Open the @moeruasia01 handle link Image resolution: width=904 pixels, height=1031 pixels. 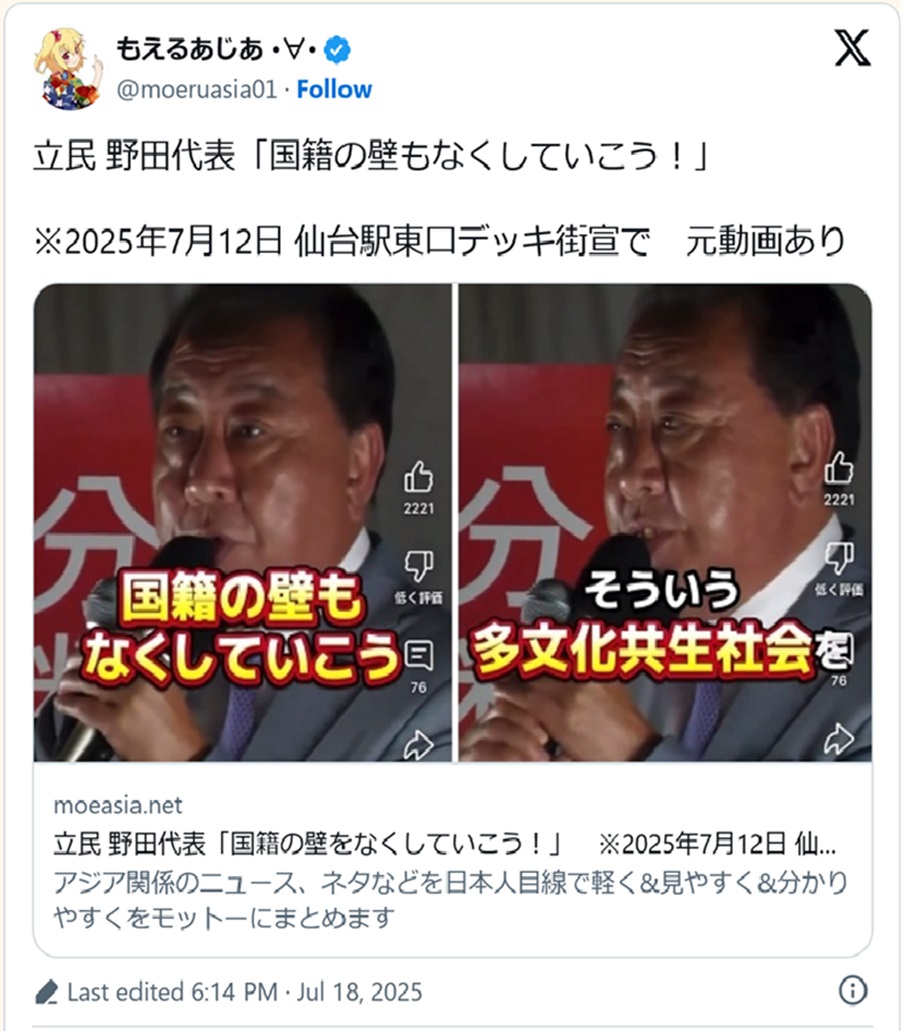point(196,89)
